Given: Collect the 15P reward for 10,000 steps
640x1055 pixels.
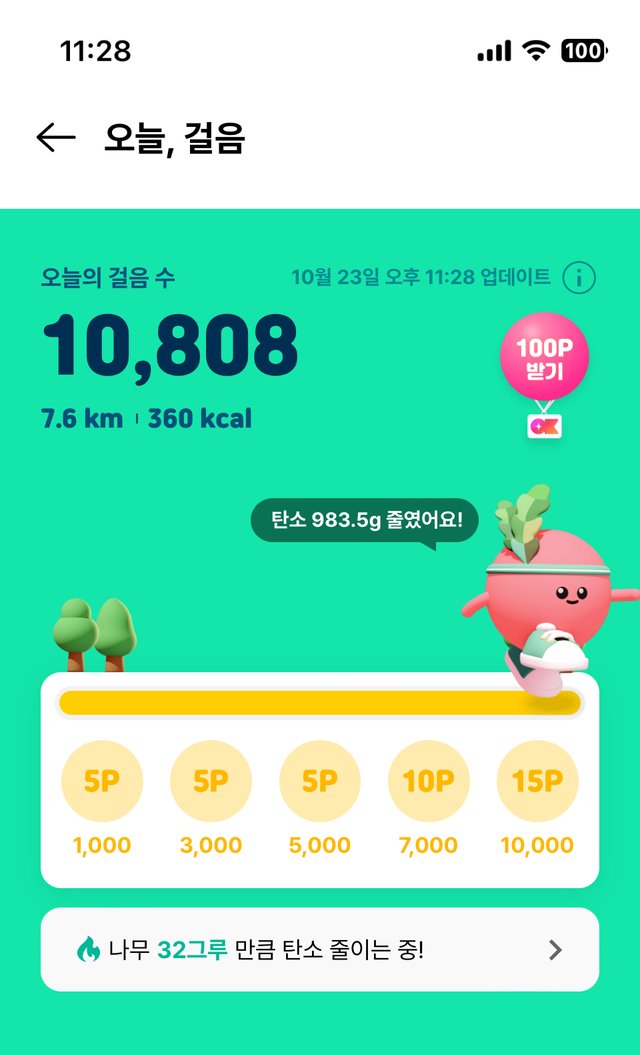Looking at the screenshot, I should click(537, 782).
